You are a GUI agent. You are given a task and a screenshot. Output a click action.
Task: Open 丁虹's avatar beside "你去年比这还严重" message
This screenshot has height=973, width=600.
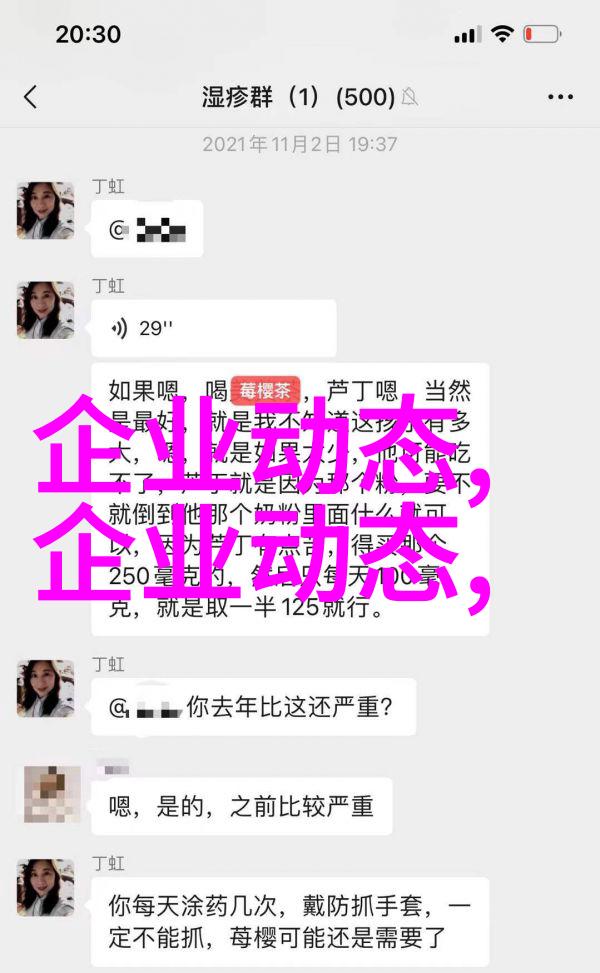(46, 688)
